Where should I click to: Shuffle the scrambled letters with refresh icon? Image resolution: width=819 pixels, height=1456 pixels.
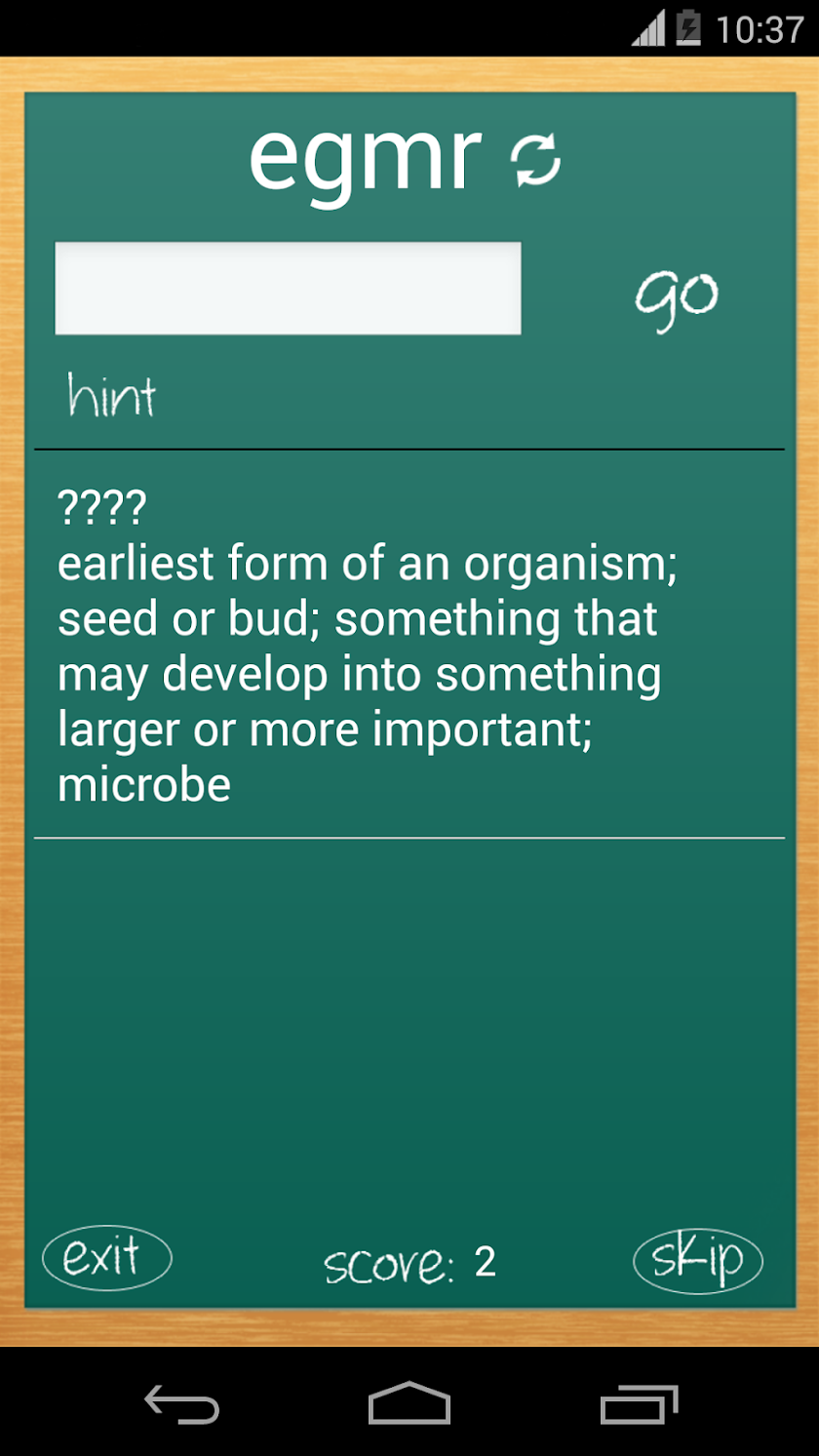pyautogui.click(x=537, y=161)
